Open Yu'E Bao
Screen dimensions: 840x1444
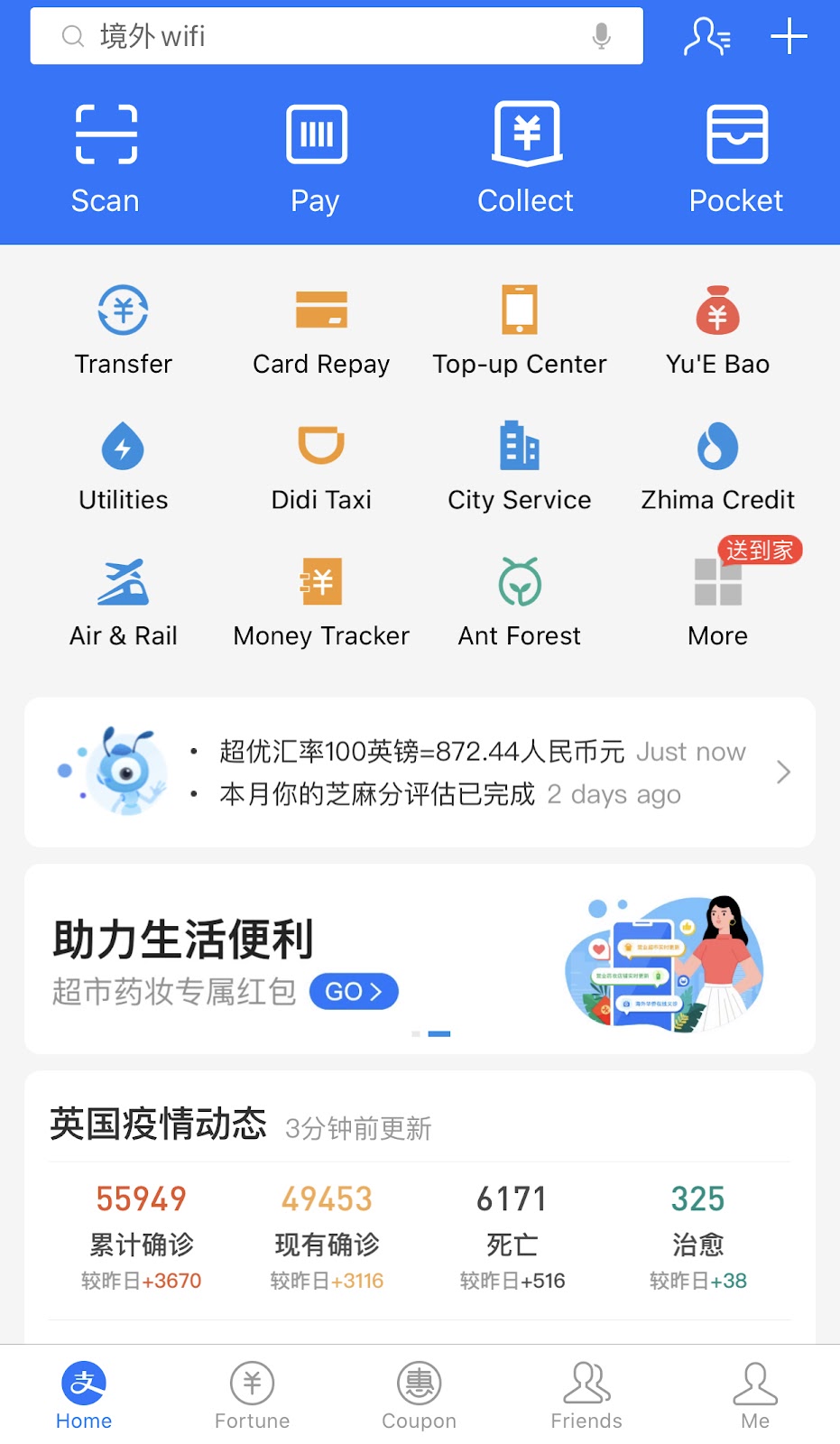coord(717,330)
